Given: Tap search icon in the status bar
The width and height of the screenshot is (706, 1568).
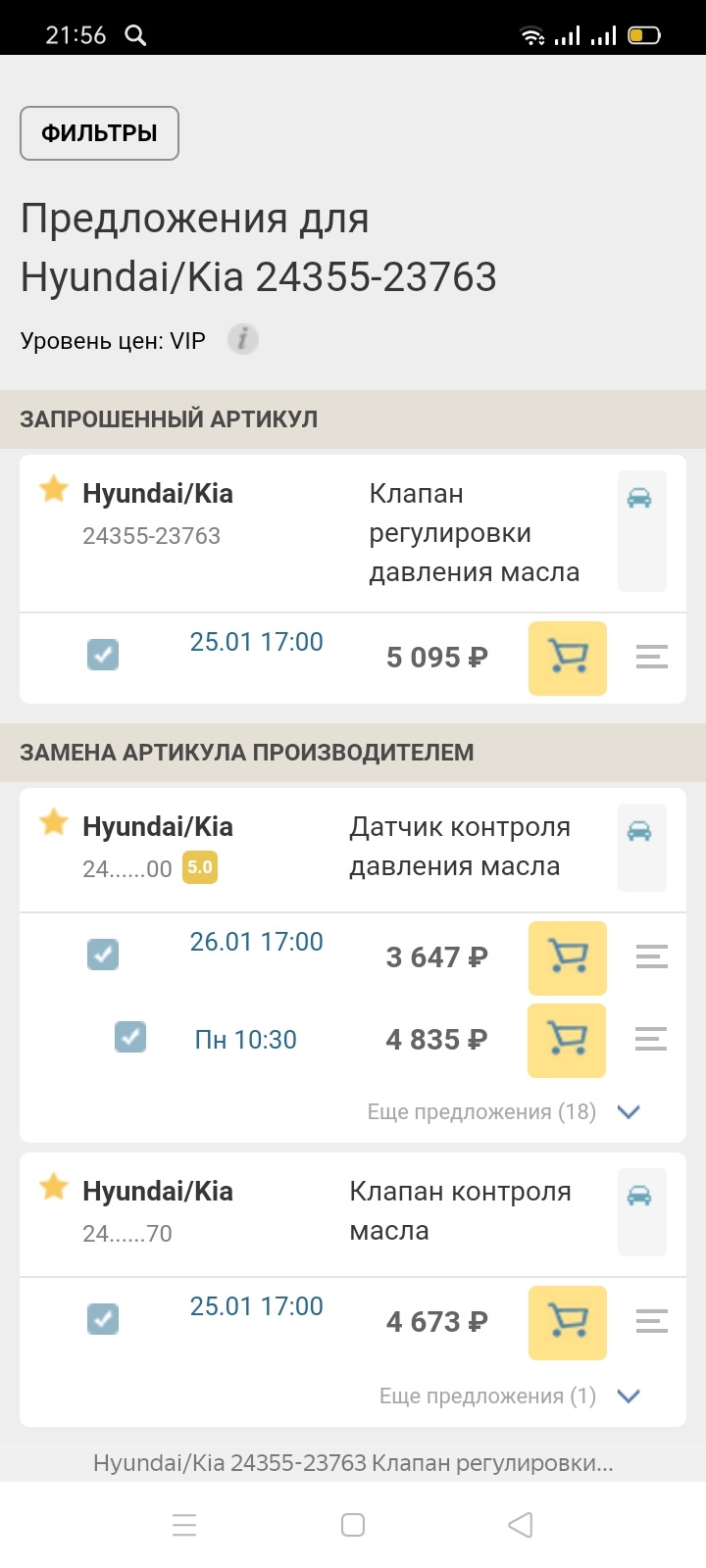Looking at the screenshot, I should (135, 33).
